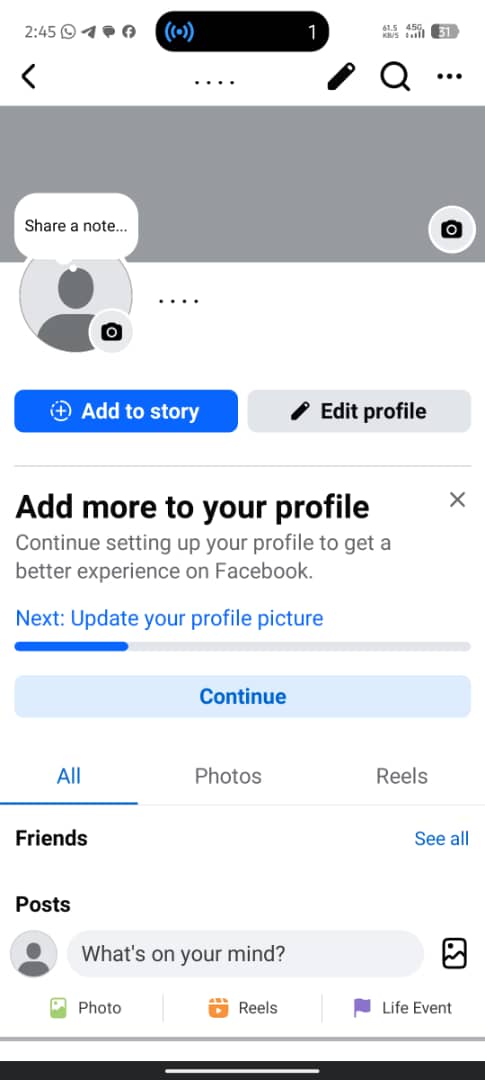Tap the Continue button
The image size is (485, 1080).
pos(242,696)
